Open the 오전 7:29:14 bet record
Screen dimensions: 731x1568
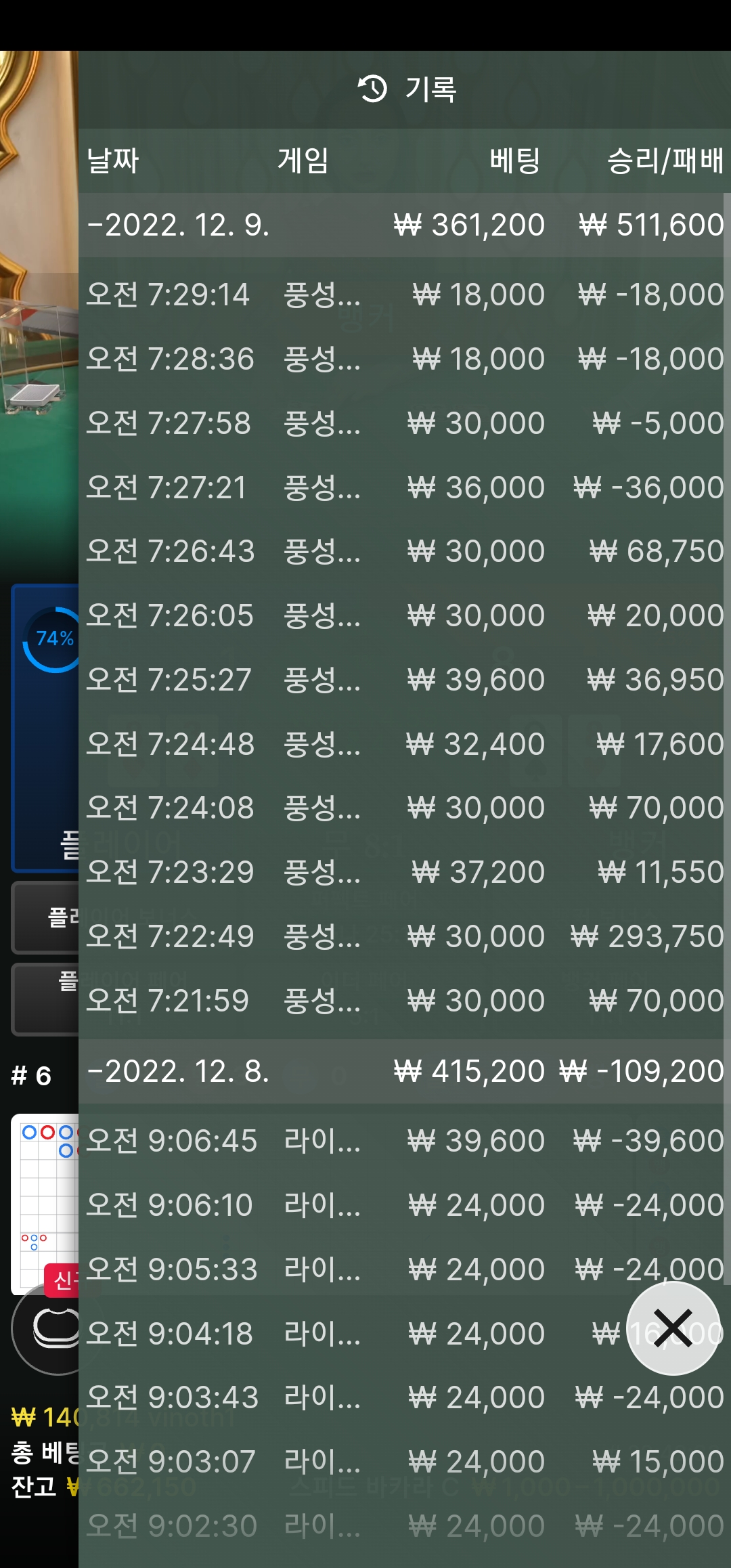404,295
